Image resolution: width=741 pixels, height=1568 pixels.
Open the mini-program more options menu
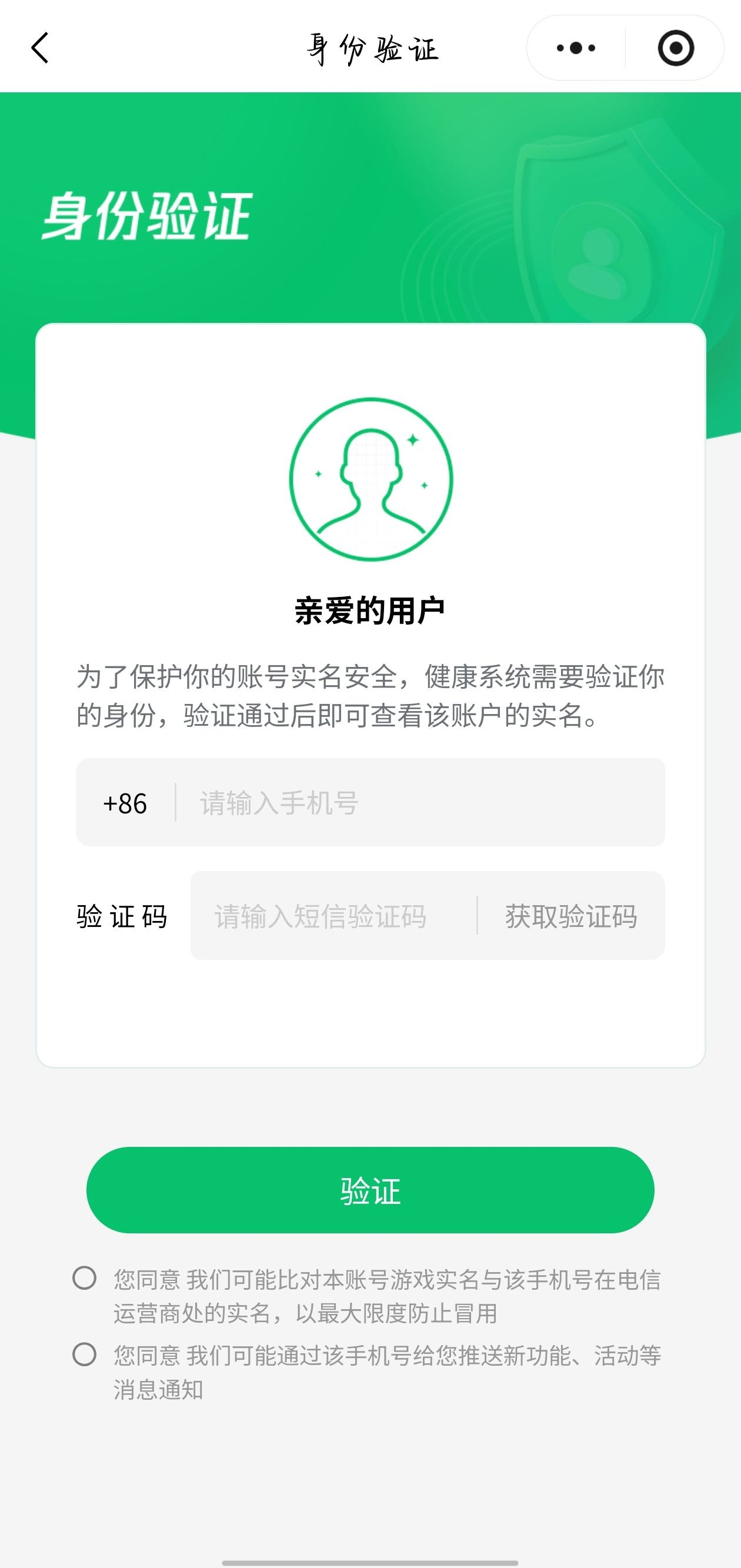click(575, 48)
